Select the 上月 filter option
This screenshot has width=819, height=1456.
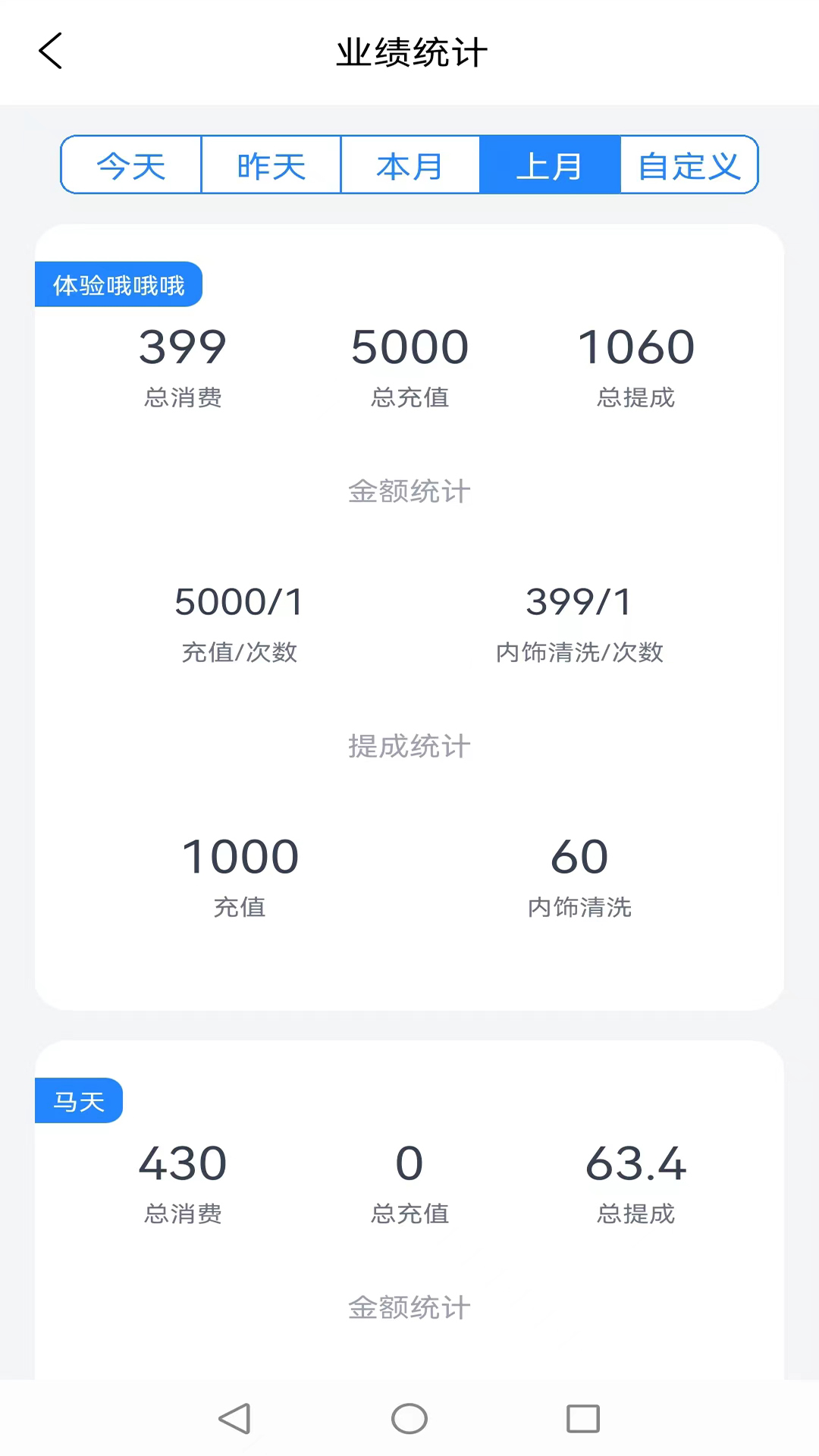(x=550, y=165)
